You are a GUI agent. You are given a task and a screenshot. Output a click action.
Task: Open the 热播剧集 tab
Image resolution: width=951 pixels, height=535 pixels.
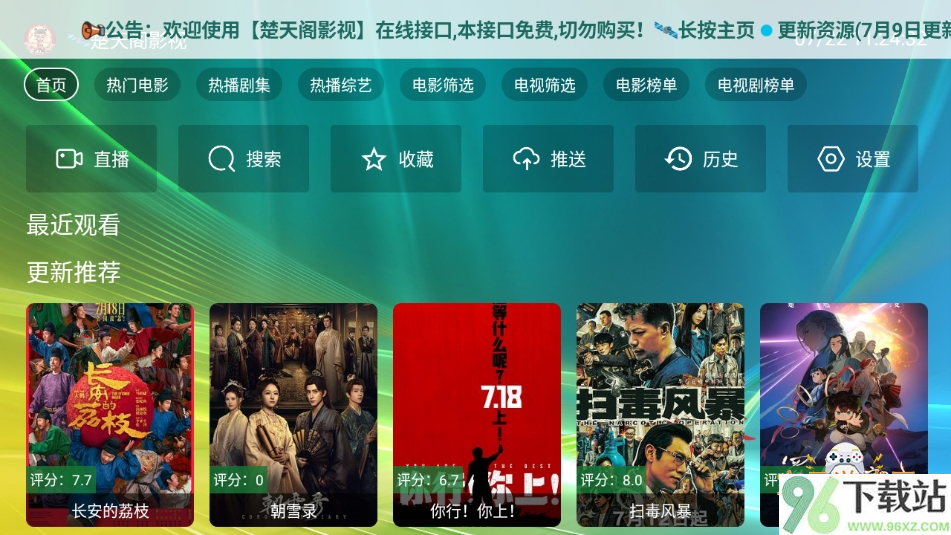tap(239, 85)
